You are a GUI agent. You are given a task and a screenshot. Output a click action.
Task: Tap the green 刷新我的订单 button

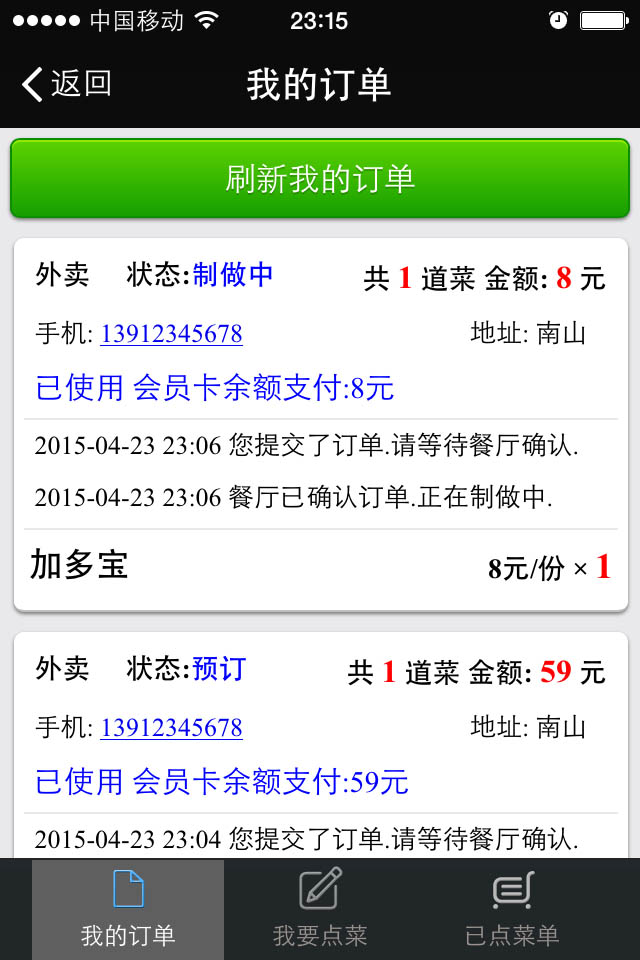pos(320,179)
